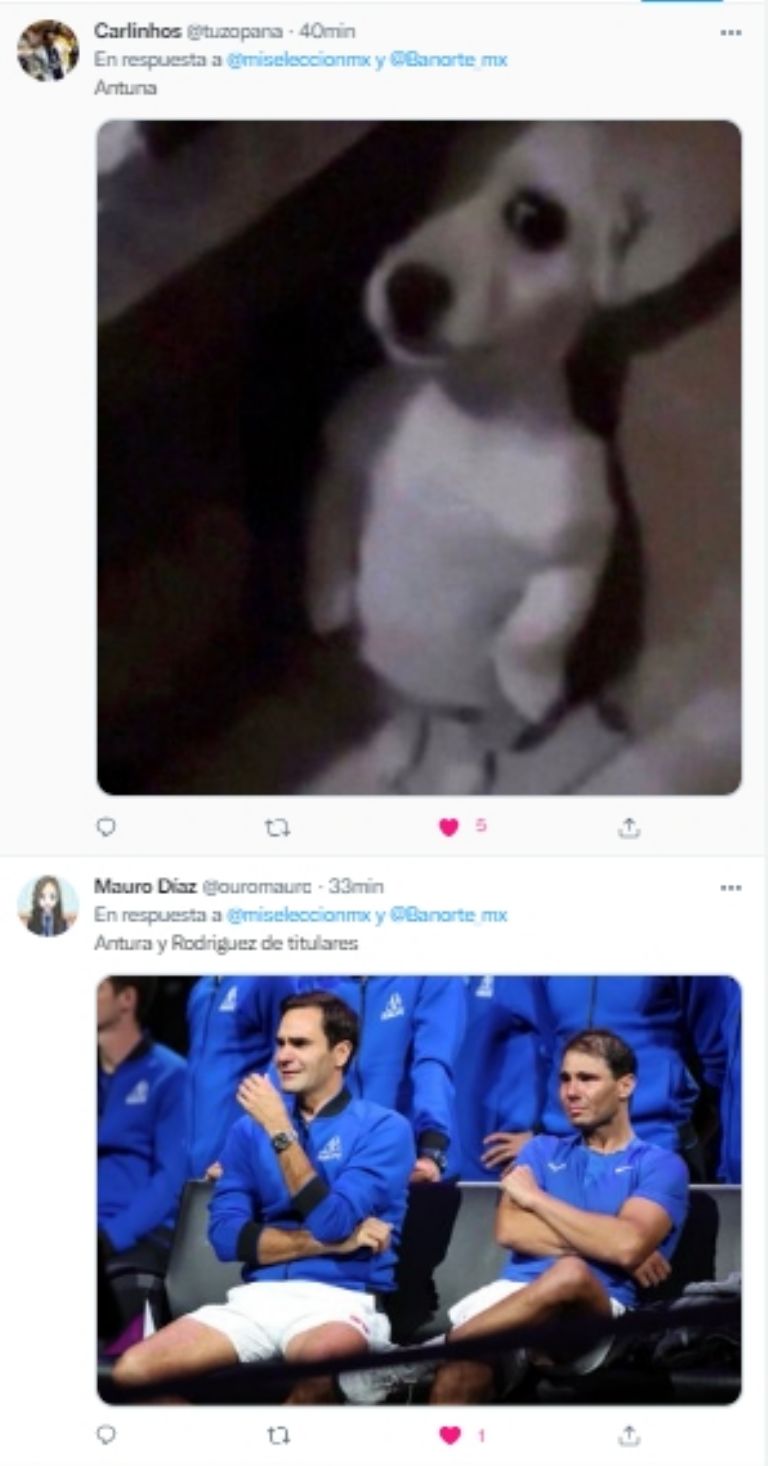
Task: Open Carlinhos' profile picture
Action: (x=47, y=50)
